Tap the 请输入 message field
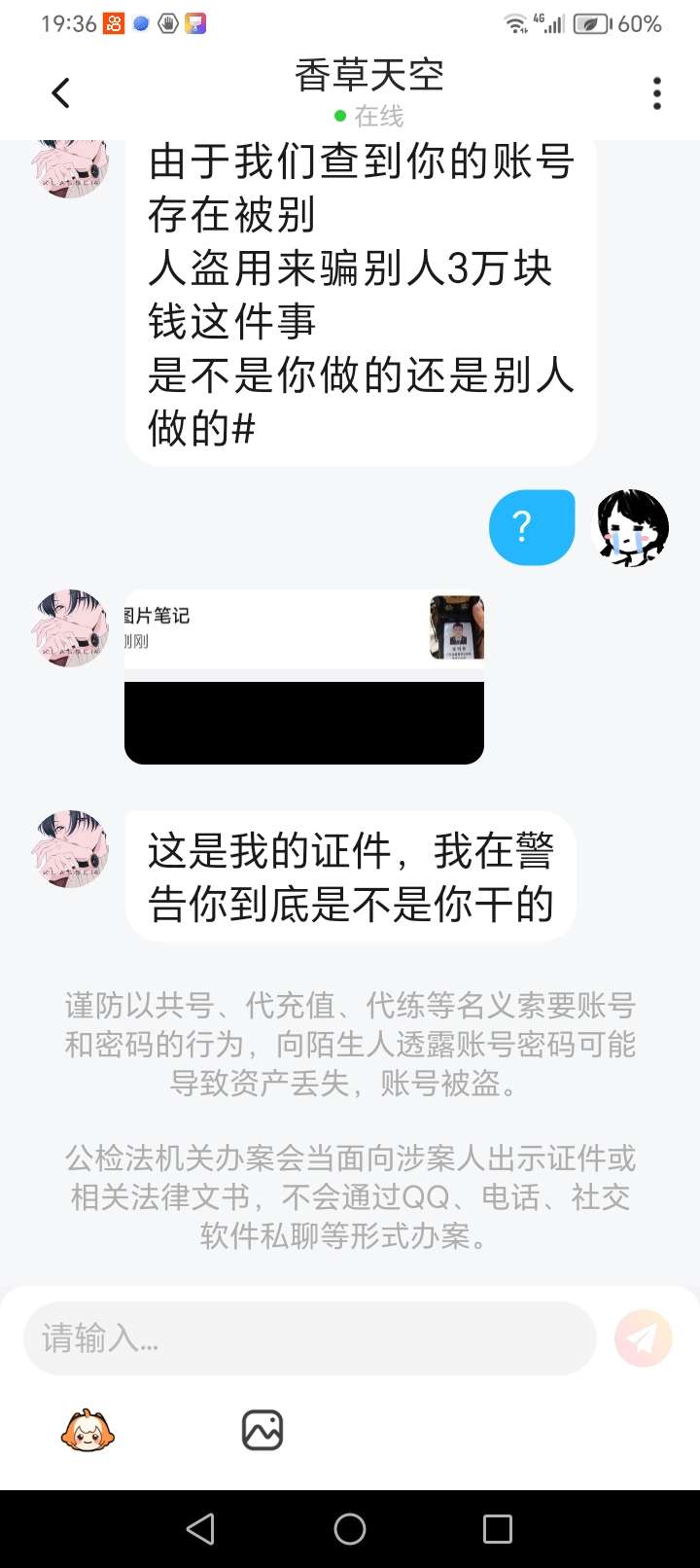Image resolution: width=700 pixels, height=1568 pixels. point(309,1338)
